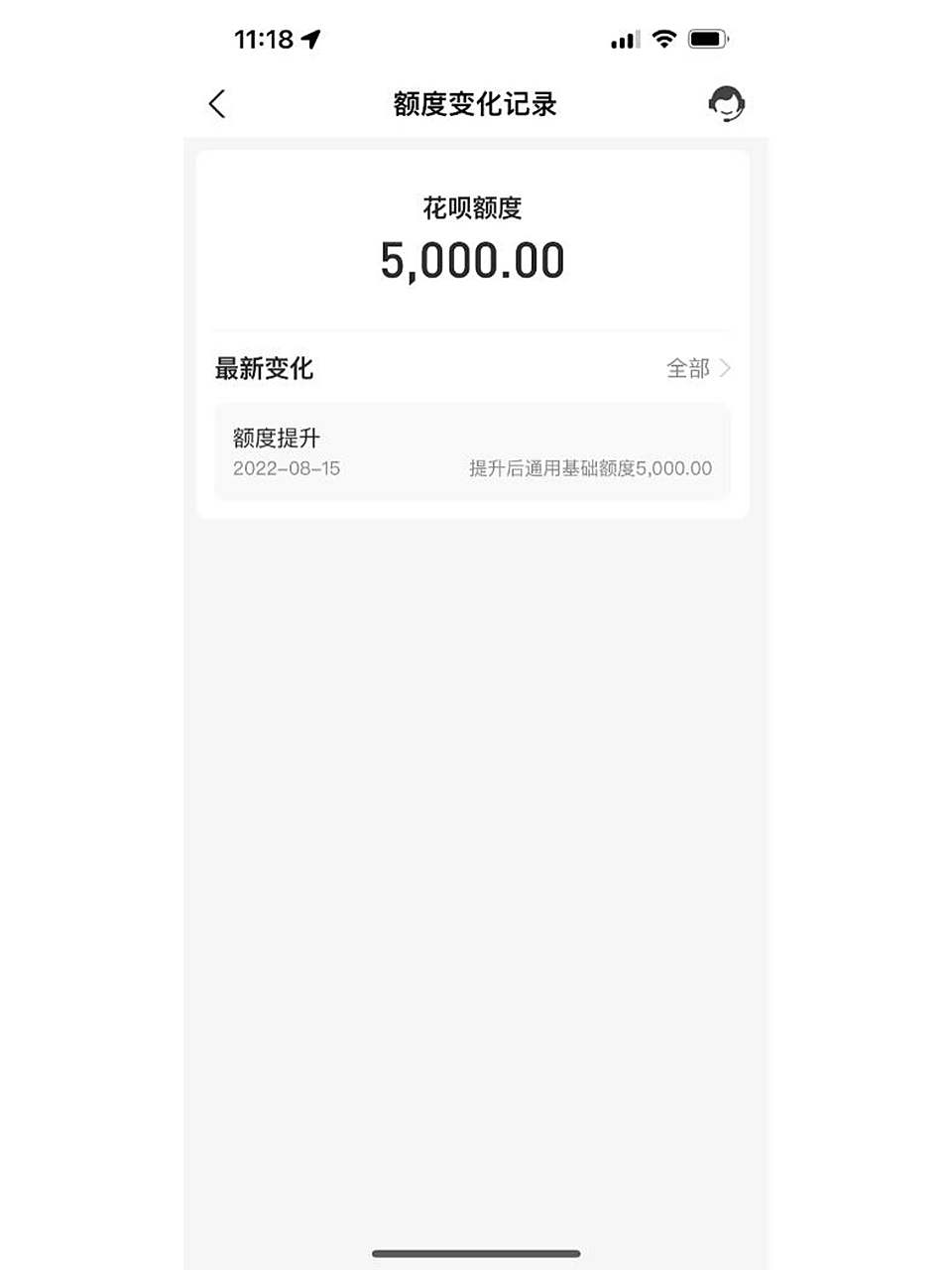Tap the home indicator bar at bottom
The width and height of the screenshot is (952, 1270).
(476, 1255)
